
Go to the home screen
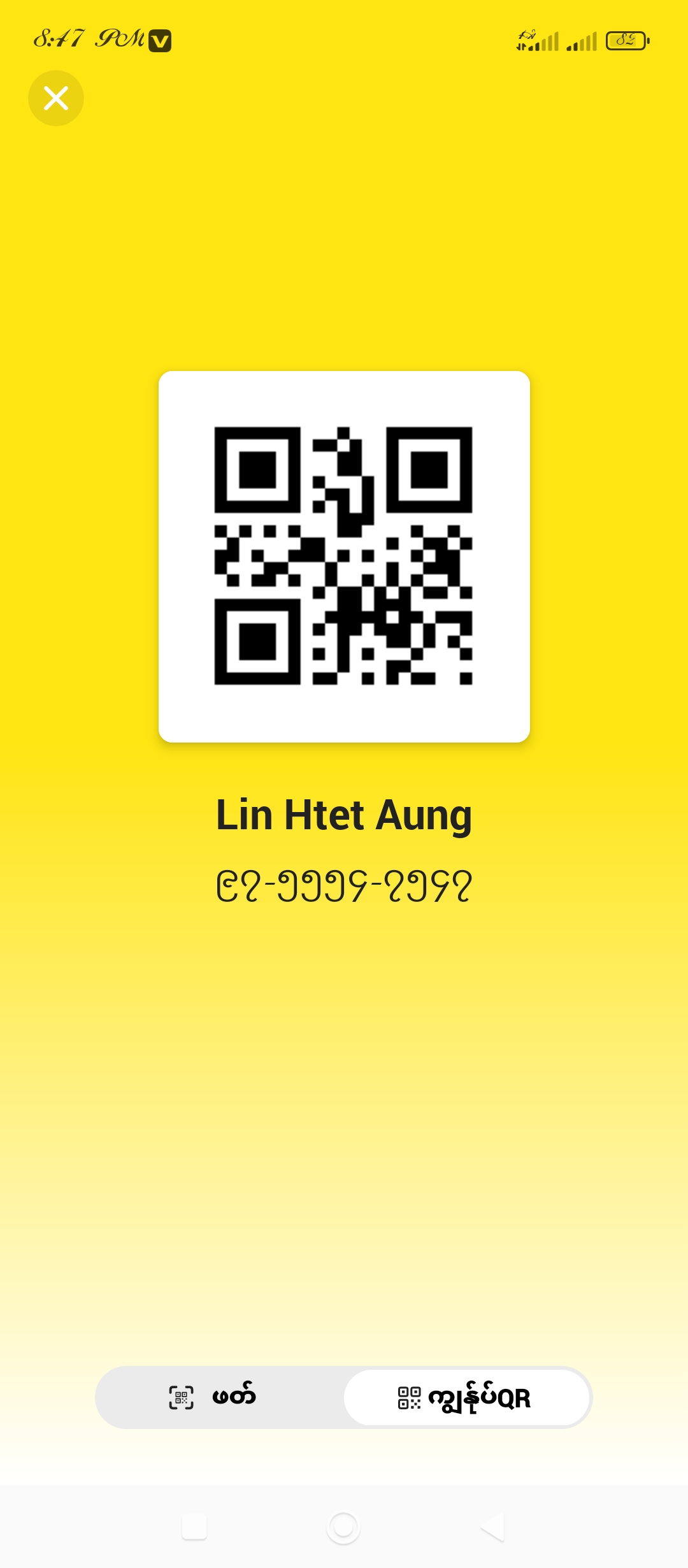coord(343,1527)
